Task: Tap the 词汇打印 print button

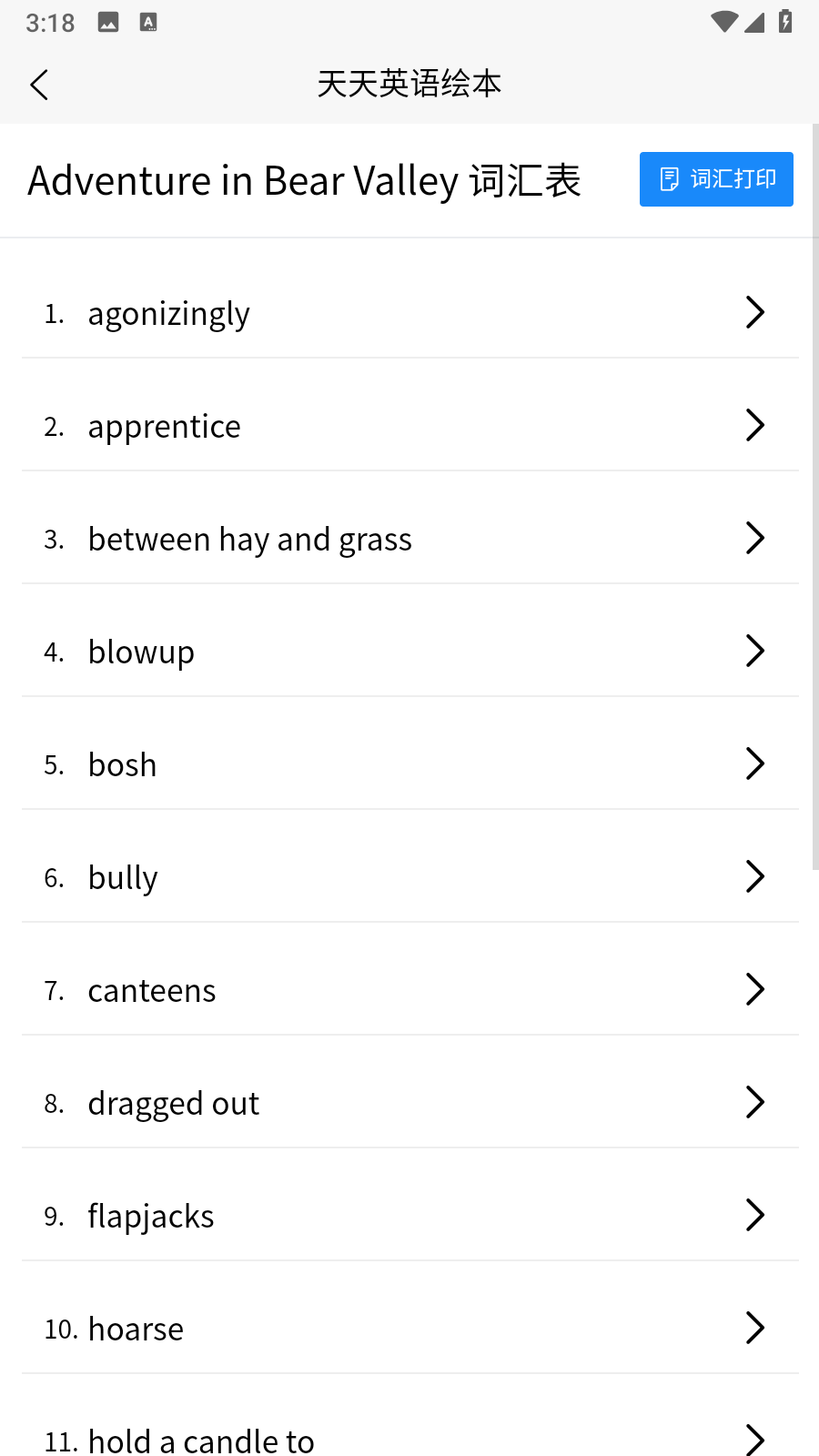Action: click(x=716, y=179)
